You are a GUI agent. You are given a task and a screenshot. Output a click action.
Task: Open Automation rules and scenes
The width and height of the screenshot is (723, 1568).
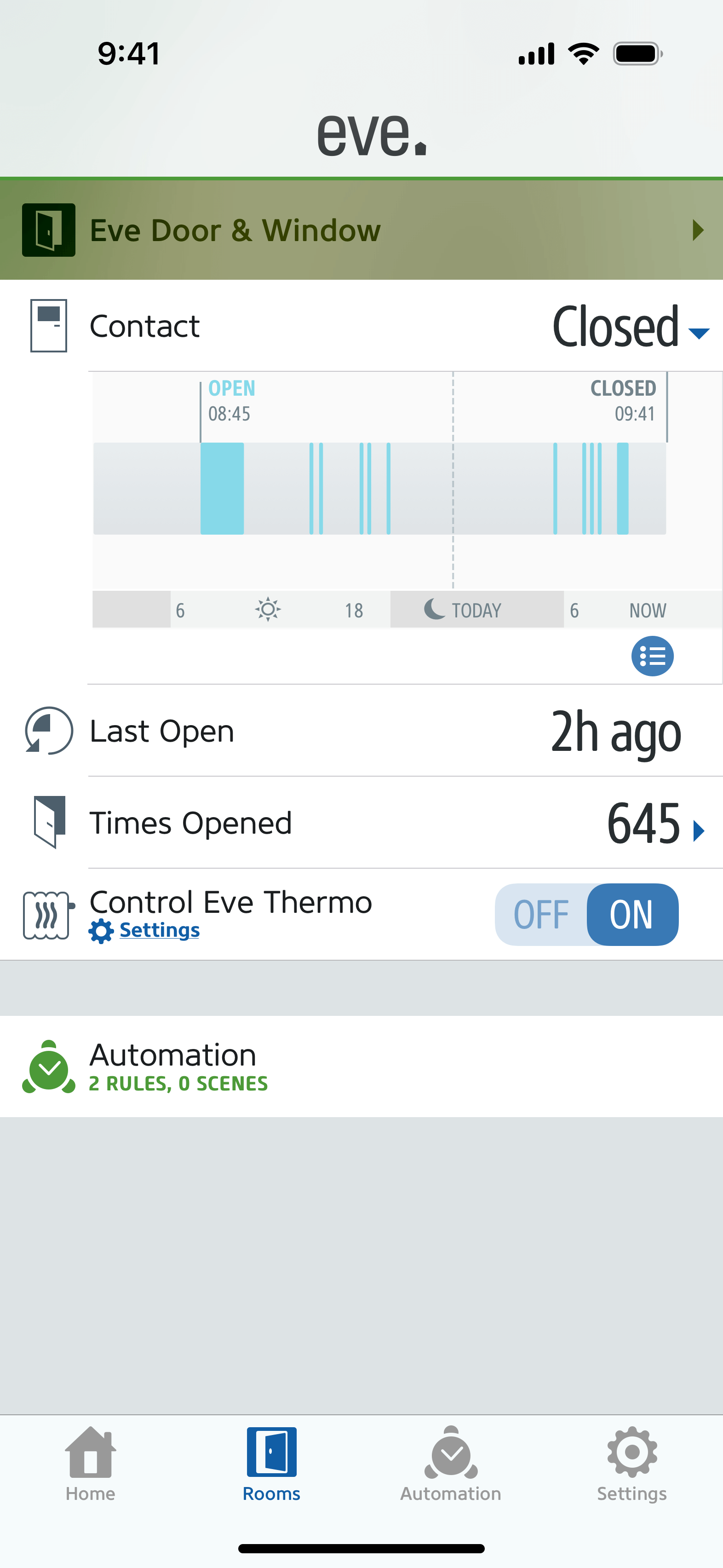coord(178,1066)
